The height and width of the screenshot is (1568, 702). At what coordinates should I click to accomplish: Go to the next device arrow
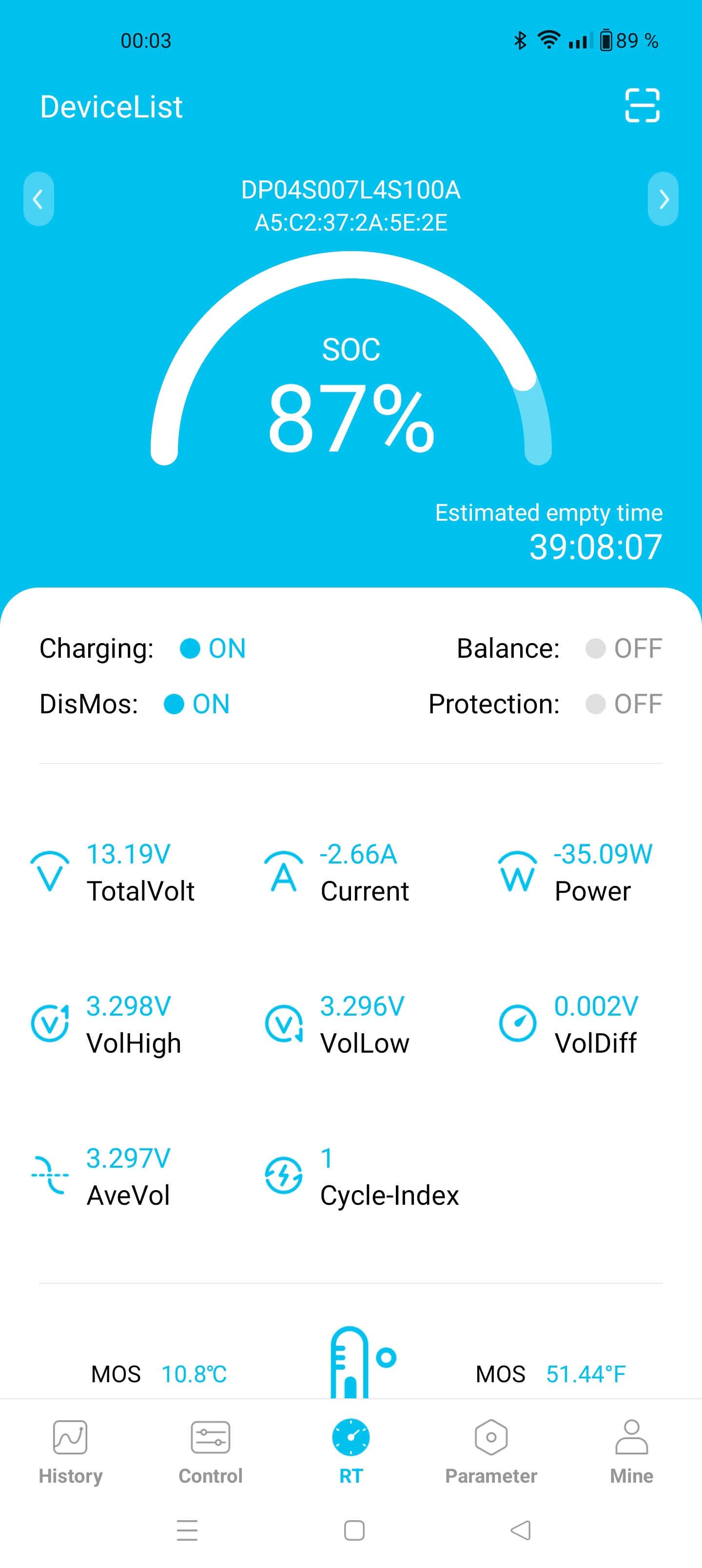[x=663, y=199]
